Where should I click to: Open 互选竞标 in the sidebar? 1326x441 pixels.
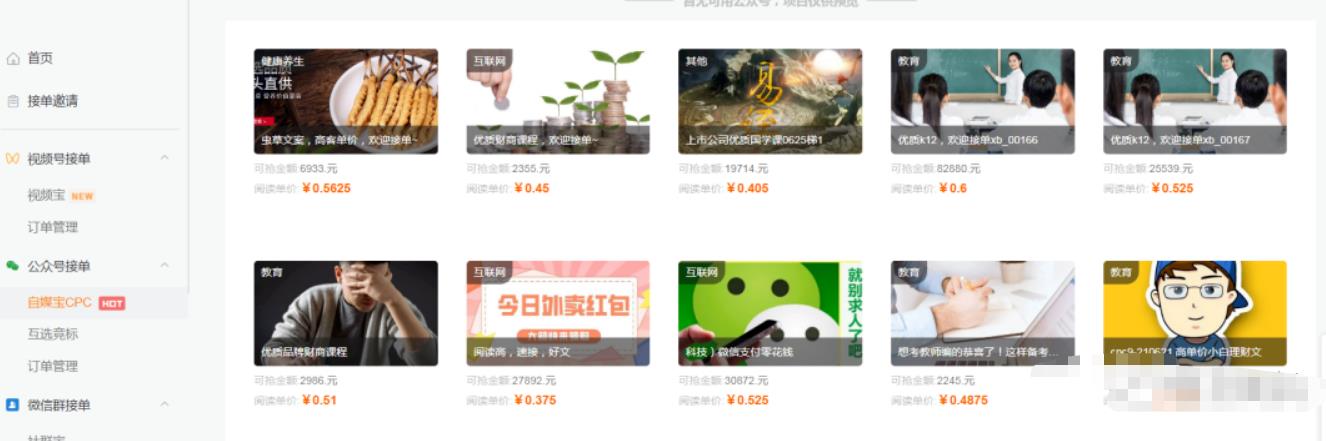tap(52, 334)
